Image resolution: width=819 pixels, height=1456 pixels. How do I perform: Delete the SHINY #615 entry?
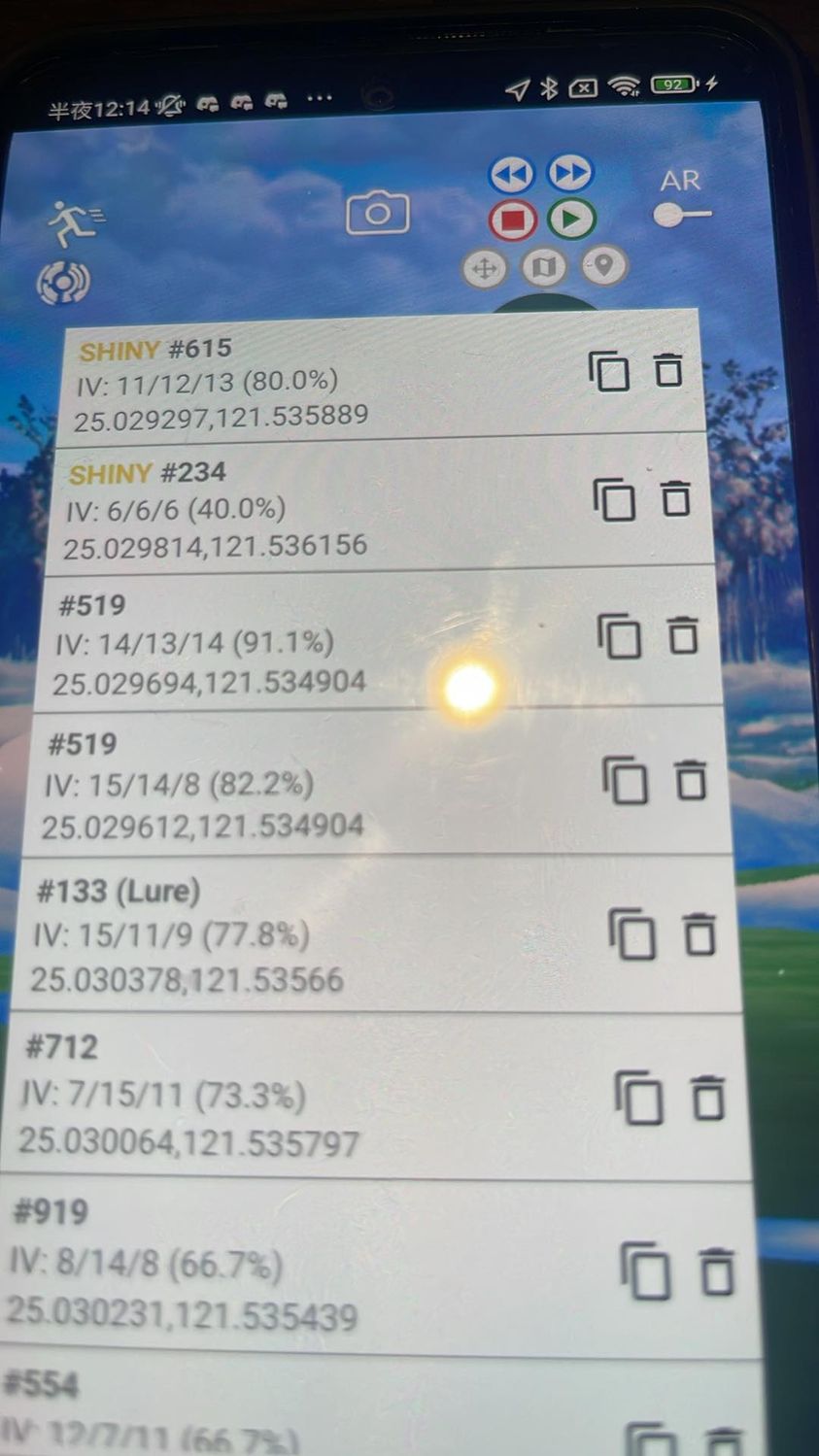point(668,370)
